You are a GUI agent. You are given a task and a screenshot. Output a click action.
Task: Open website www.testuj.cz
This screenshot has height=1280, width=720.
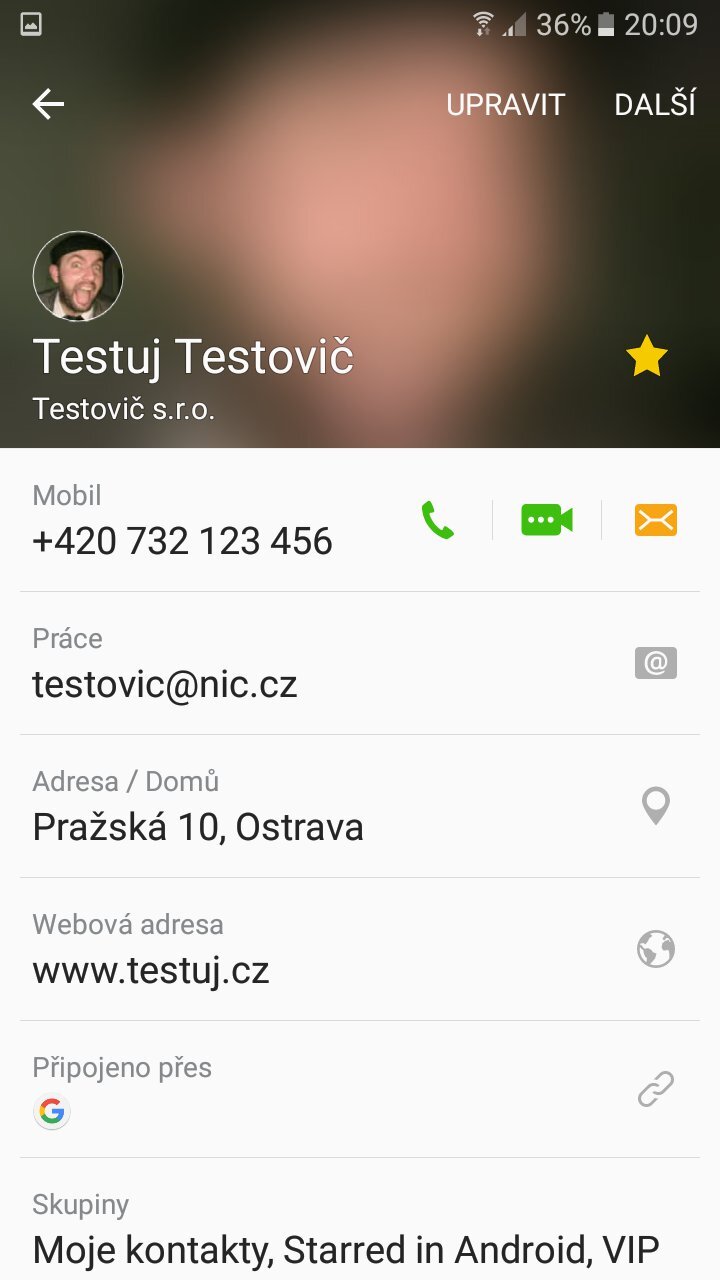(655, 949)
